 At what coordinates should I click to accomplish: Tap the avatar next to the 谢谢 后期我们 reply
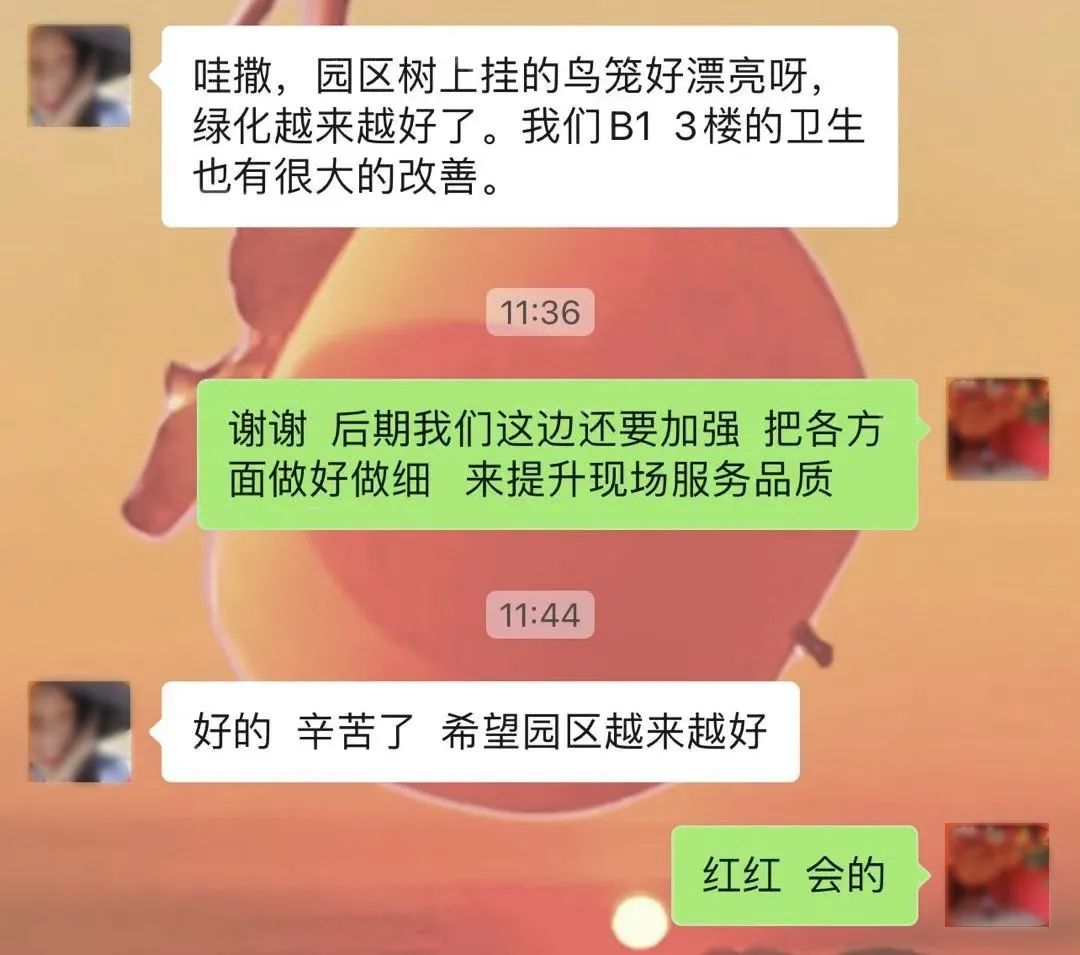997,428
